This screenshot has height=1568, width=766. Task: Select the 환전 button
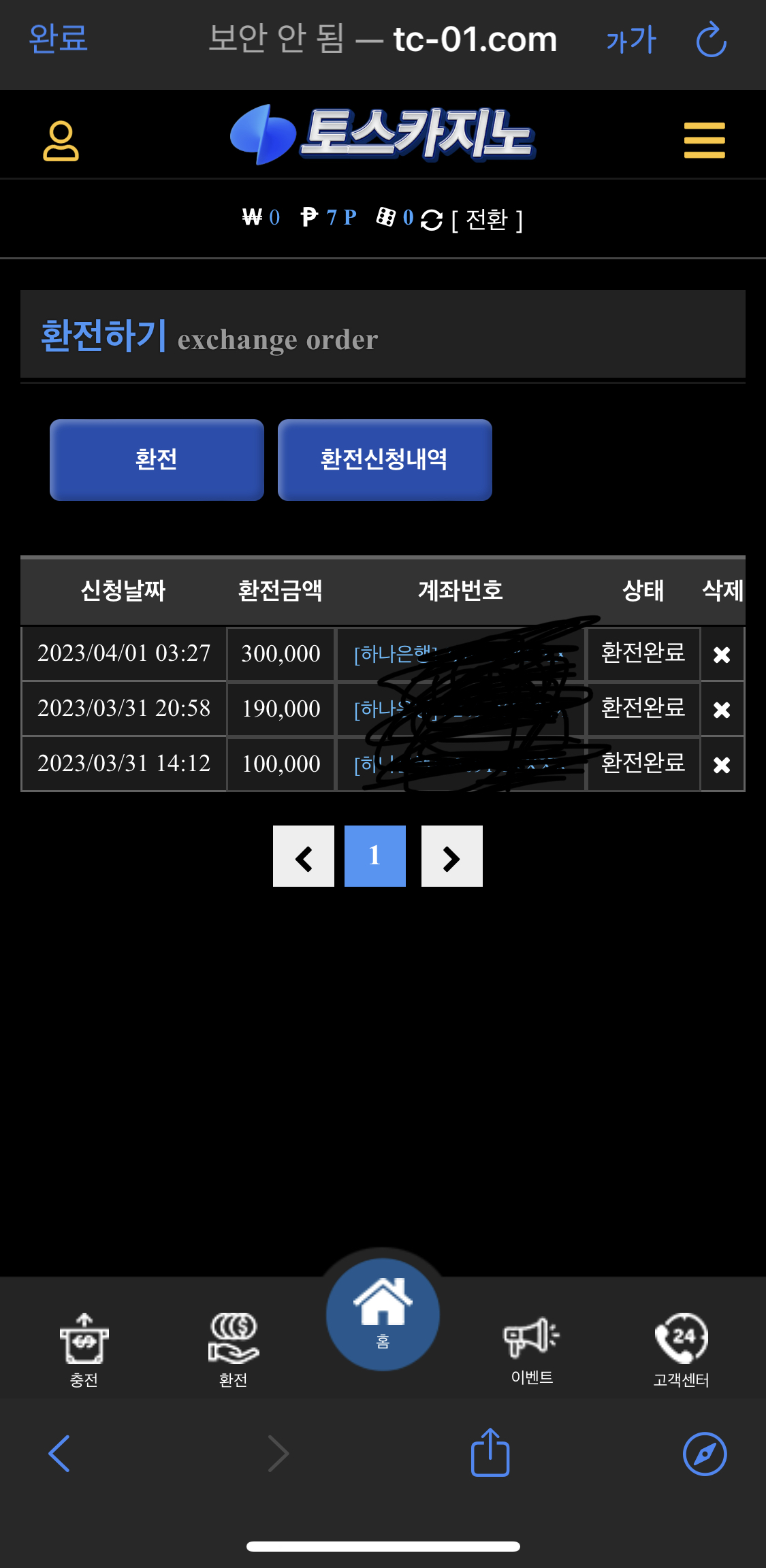(157, 459)
